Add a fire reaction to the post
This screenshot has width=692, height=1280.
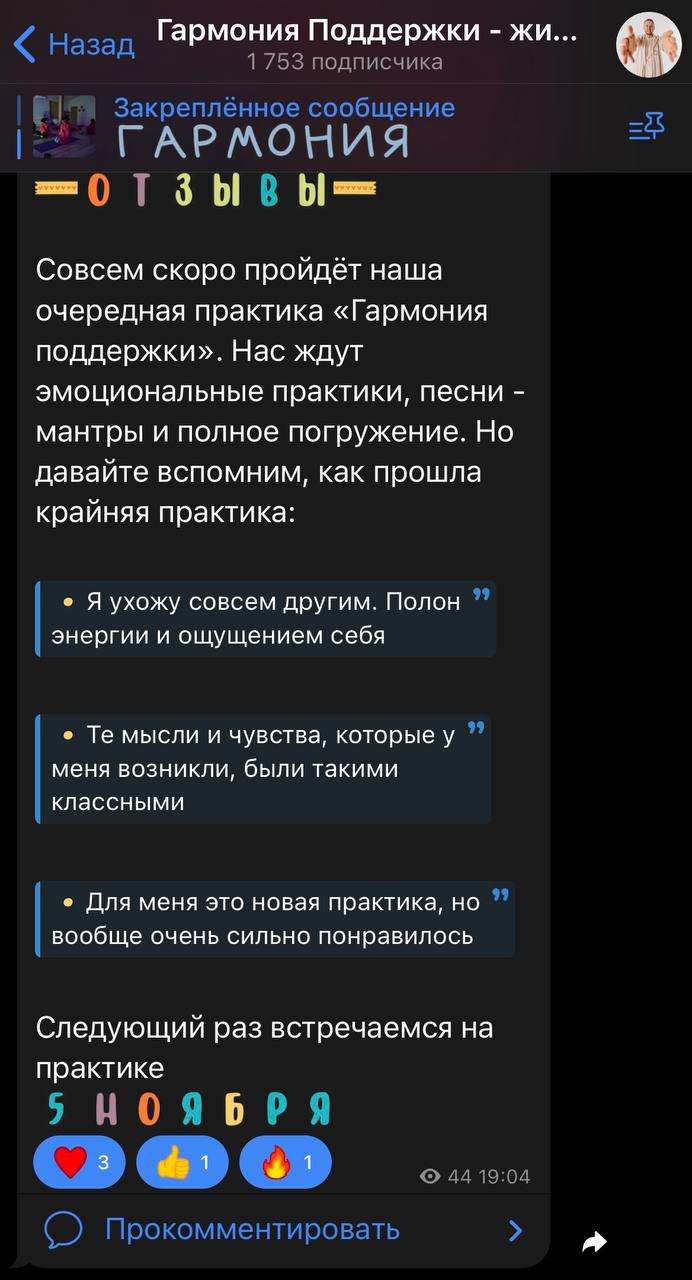285,1162
